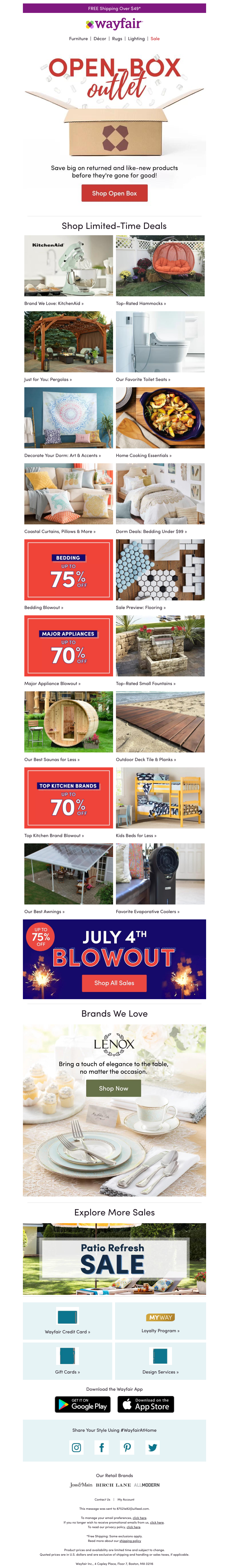Viewport: 229px width, 1568px height.
Task: Open the Pergolas deal image
Action: pyautogui.click(x=69, y=341)
